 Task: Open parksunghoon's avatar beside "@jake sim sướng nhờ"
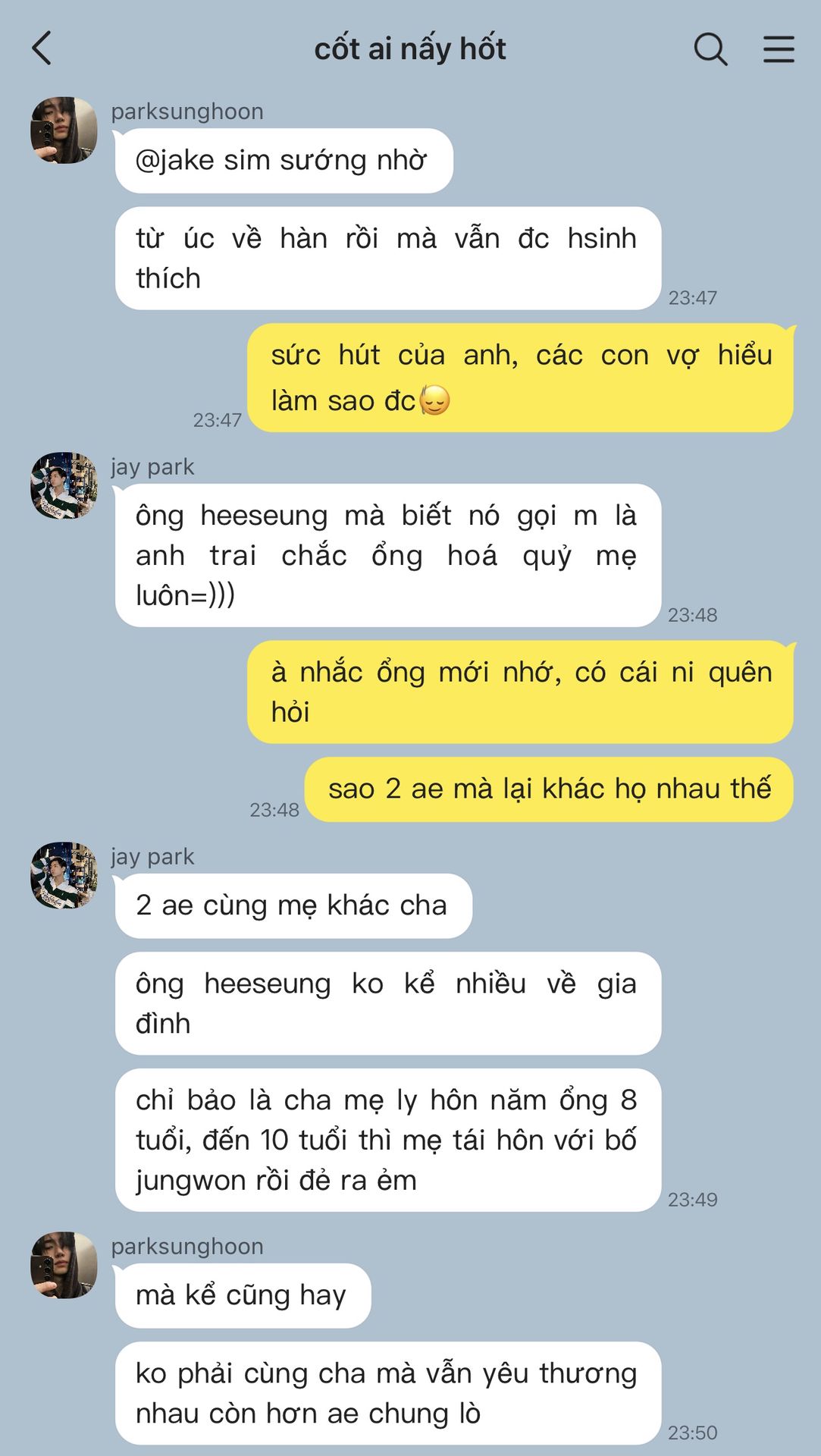pos(64,130)
